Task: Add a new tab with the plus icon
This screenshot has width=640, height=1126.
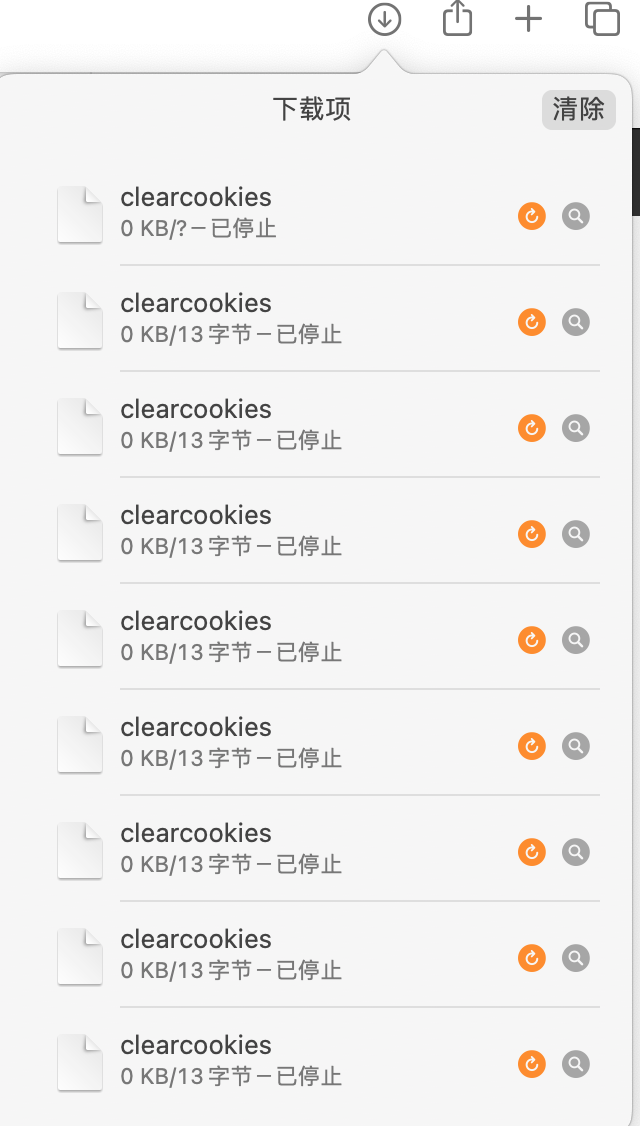Action: pyautogui.click(x=528, y=19)
